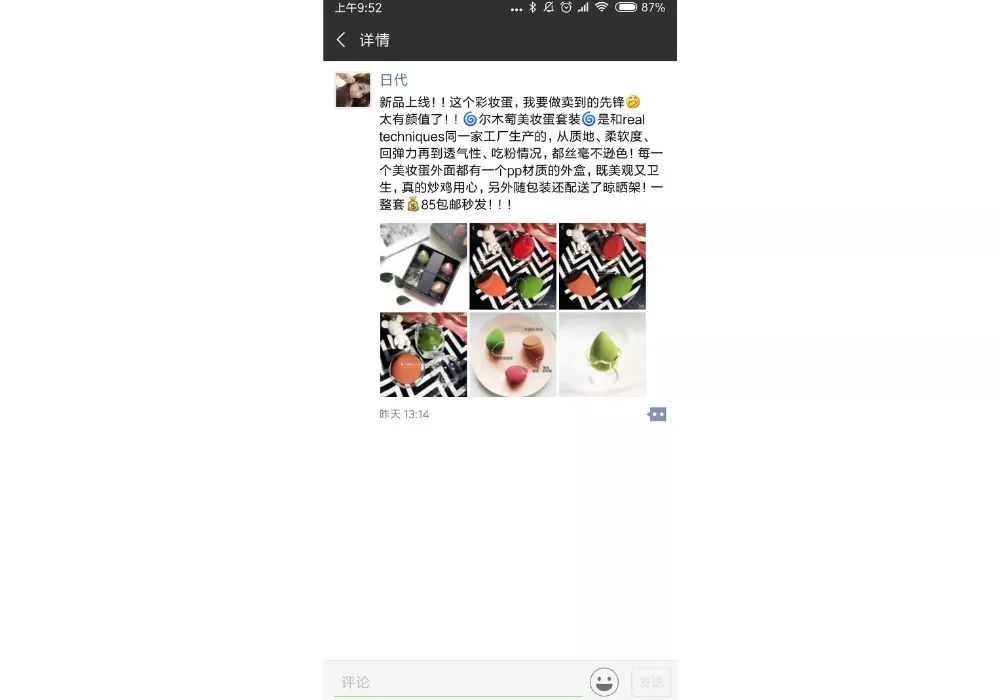Tap the 发送 send button
Viewport: 1000px width, 700px height.
(x=651, y=682)
